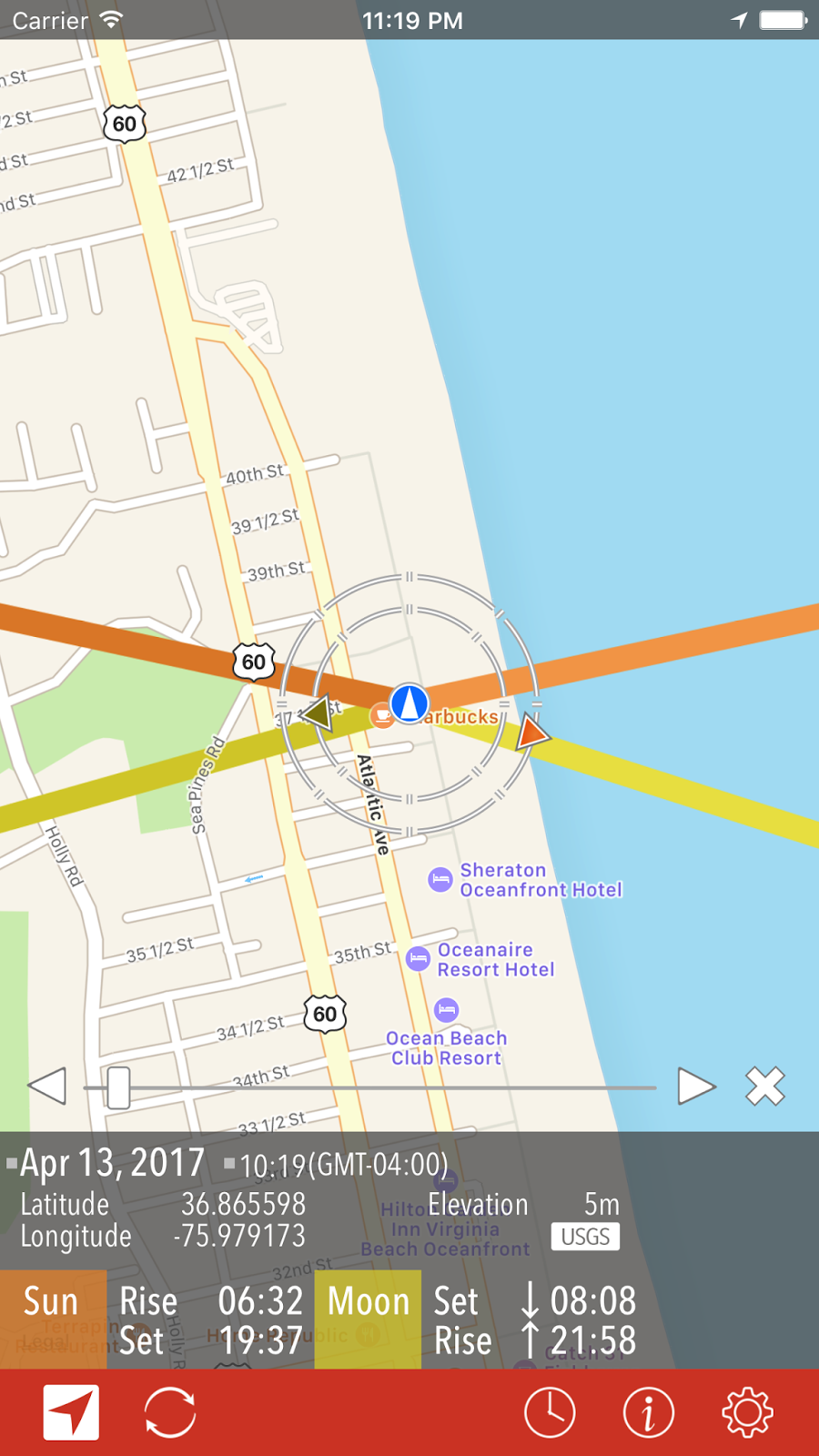
Task: Tap the date Apr 13, 2017
Action: [x=112, y=1163]
